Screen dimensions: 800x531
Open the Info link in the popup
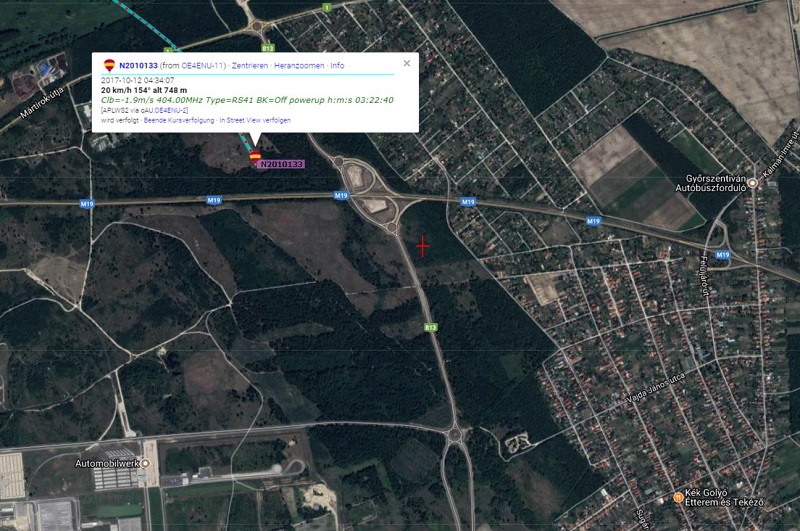pyautogui.click(x=337, y=65)
